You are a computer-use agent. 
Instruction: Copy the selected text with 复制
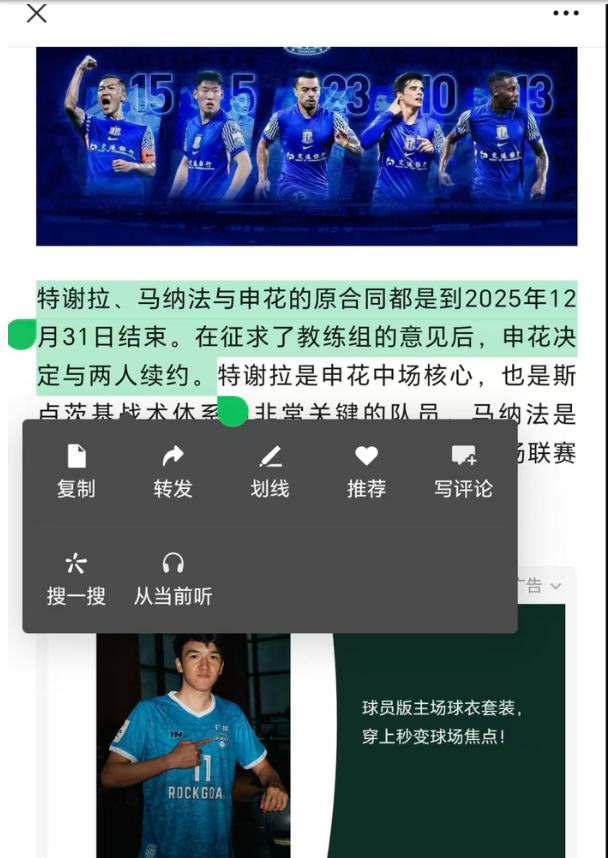click(x=76, y=471)
